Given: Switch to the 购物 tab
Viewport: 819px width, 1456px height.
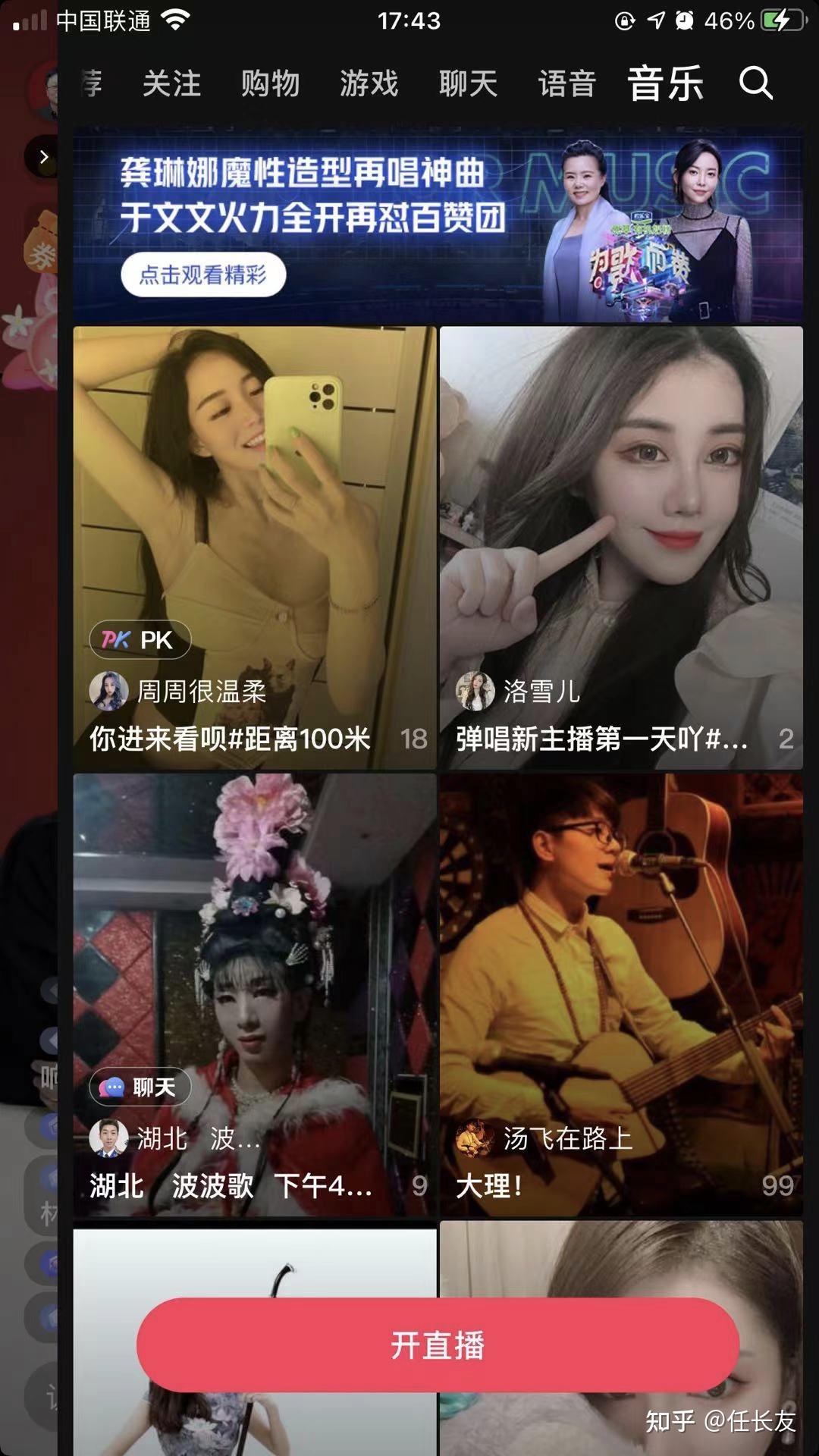Looking at the screenshot, I should click(270, 83).
